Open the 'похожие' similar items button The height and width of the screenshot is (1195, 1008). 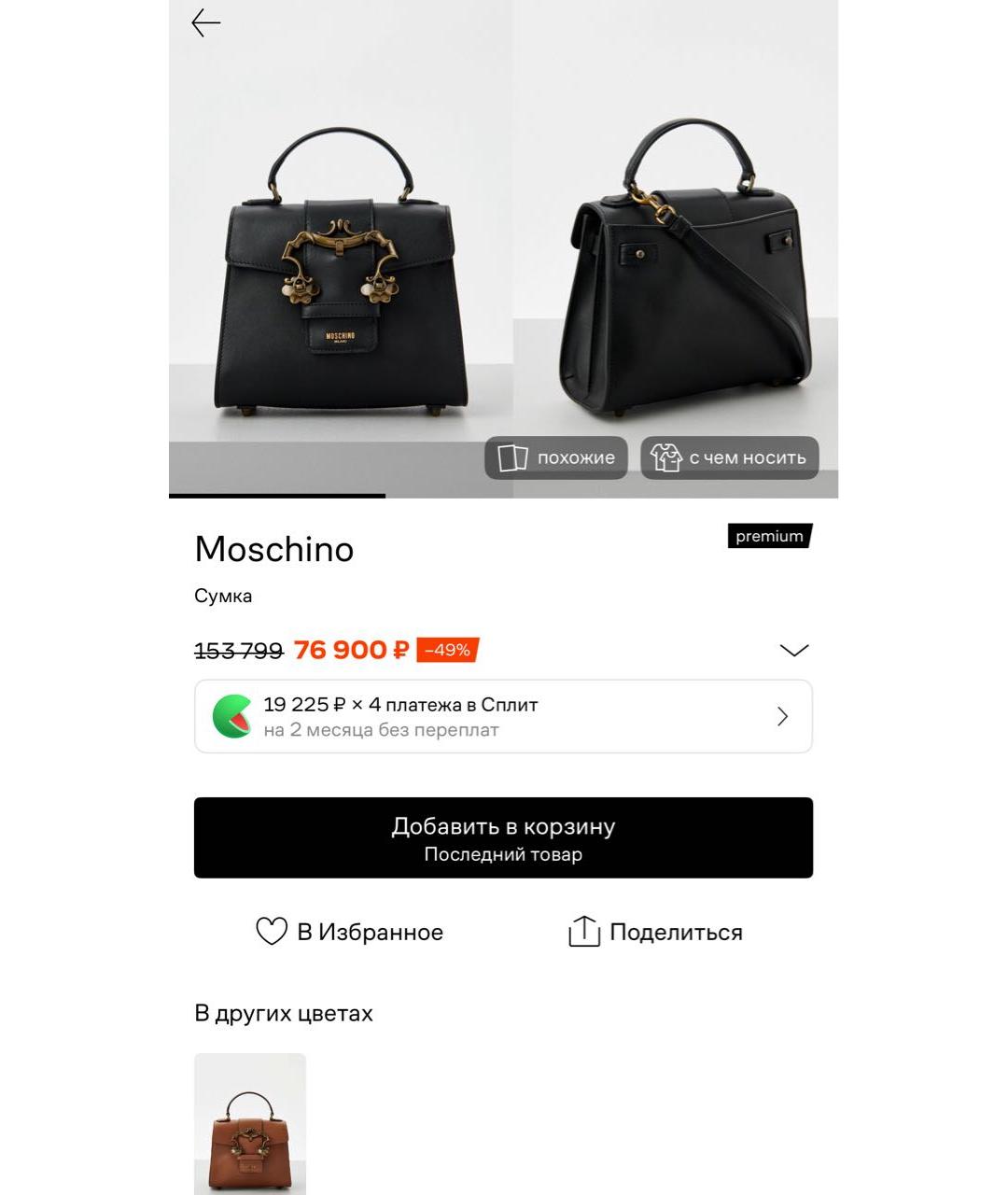click(556, 457)
